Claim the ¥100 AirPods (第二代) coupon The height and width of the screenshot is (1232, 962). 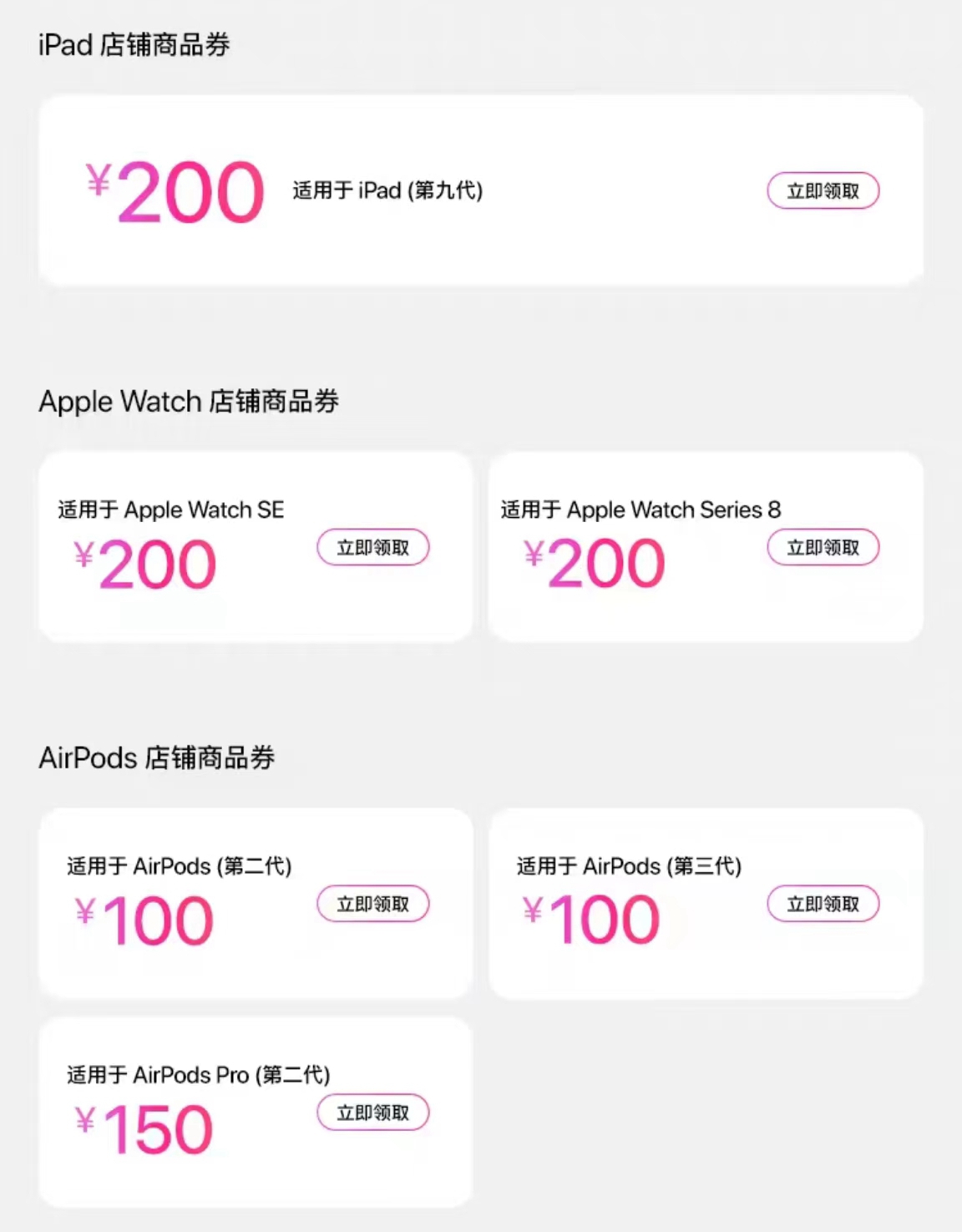pos(372,904)
